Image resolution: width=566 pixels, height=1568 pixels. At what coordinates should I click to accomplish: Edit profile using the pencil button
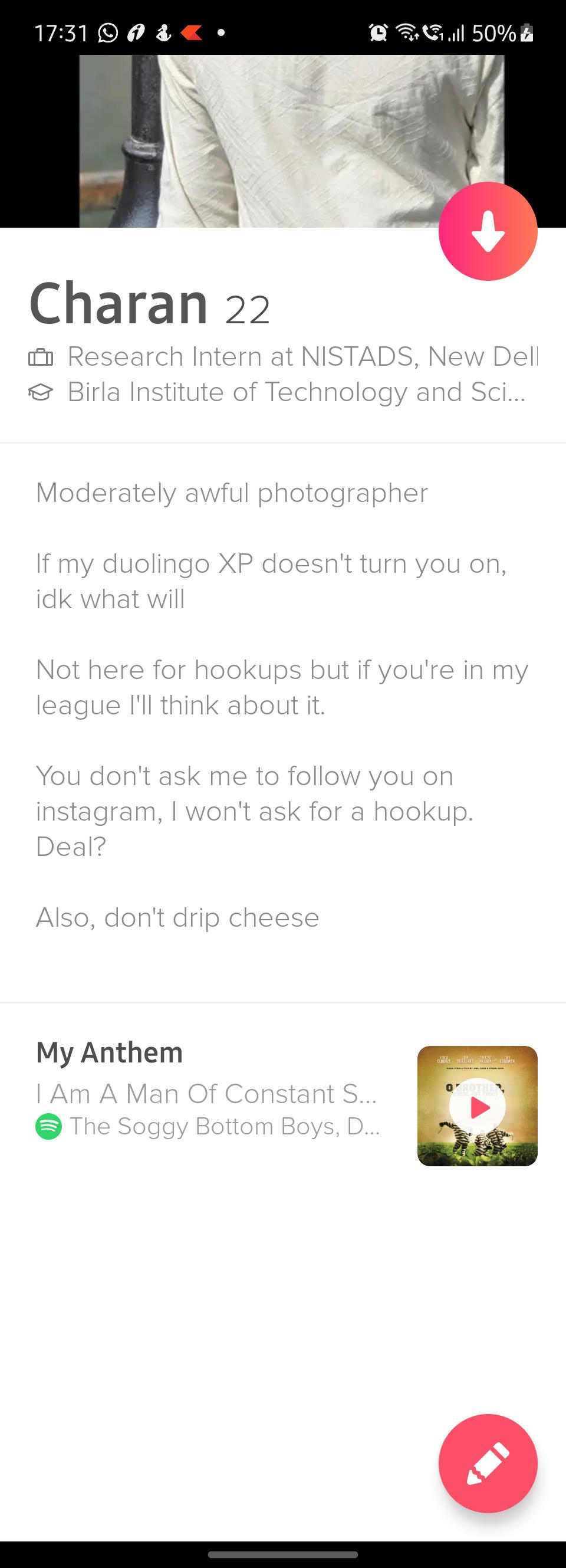[x=488, y=1462]
